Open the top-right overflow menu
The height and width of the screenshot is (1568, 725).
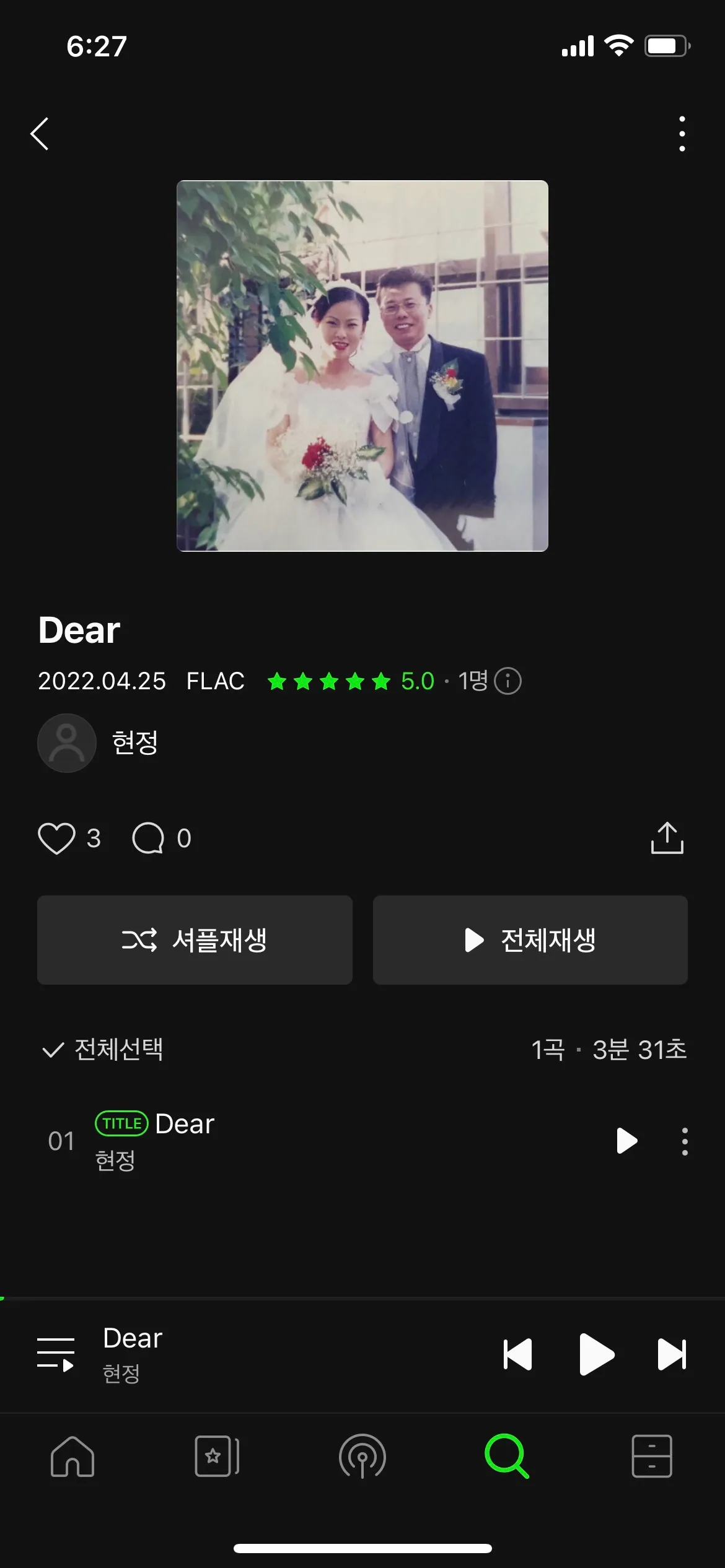point(682,133)
